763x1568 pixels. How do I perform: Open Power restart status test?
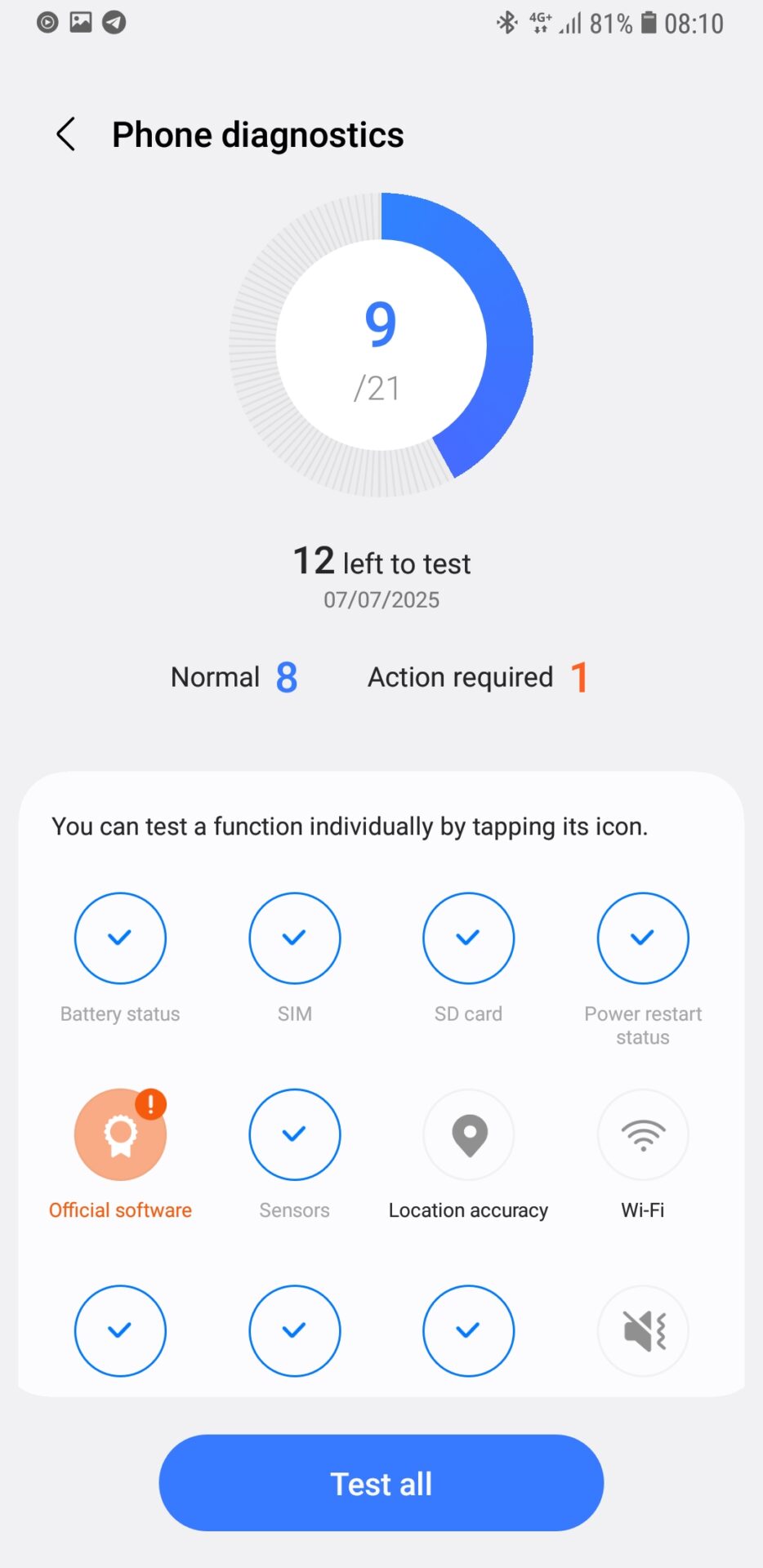tap(643, 938)
